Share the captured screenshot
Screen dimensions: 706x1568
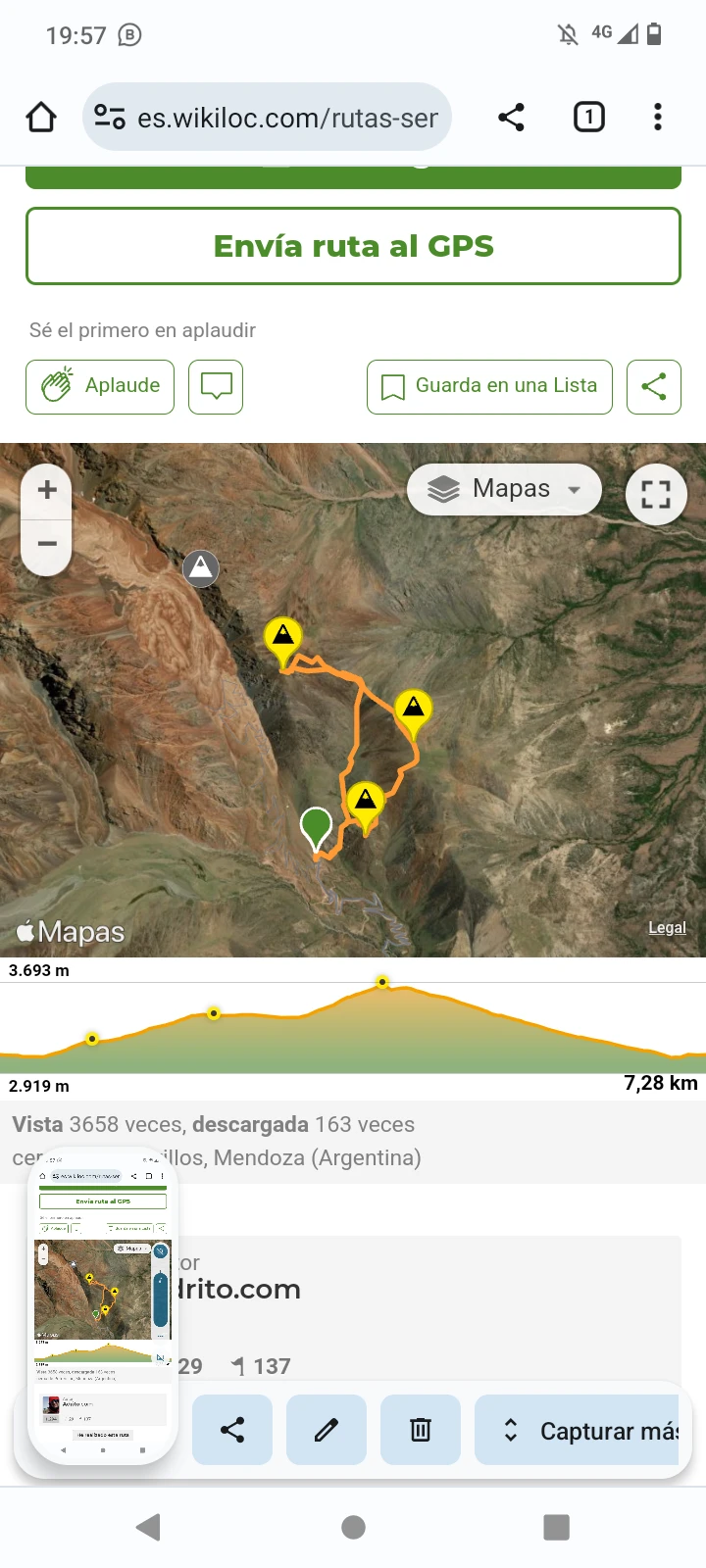[x=232, y=1430]
